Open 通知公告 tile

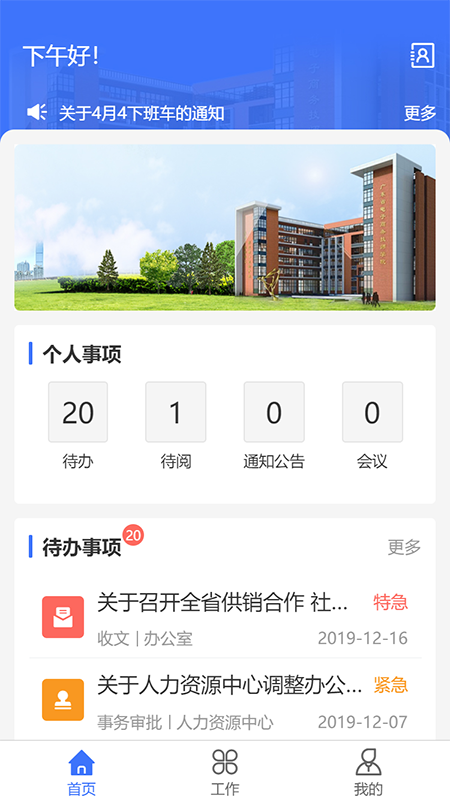(274, 426)
